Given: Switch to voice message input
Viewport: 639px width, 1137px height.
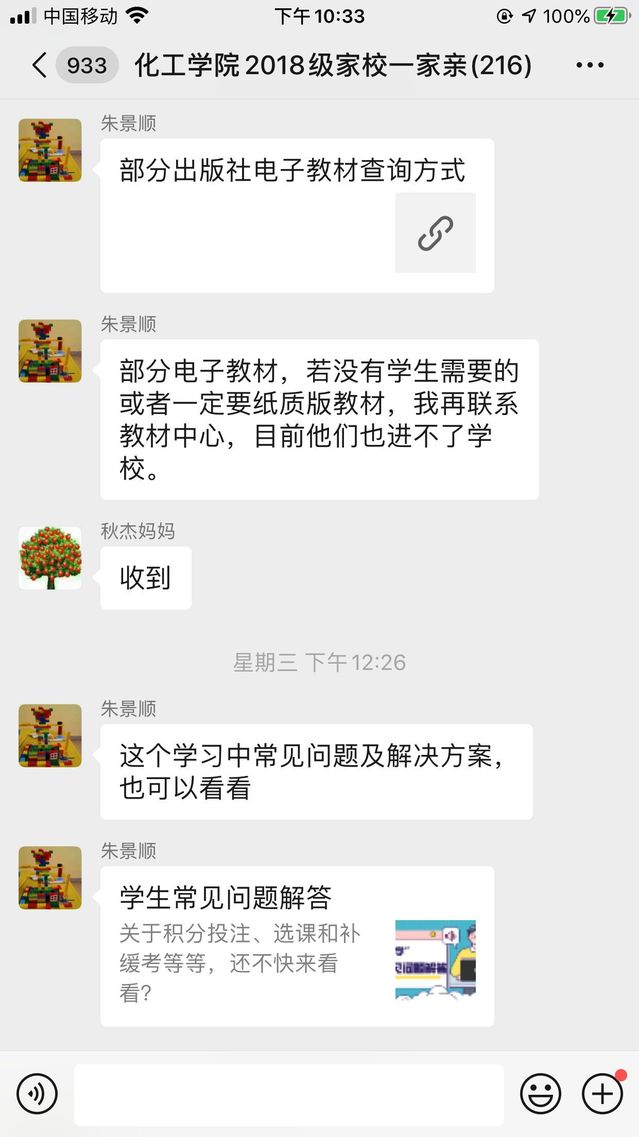Looking at the screenshot, I should click(x=37, y=1094).
